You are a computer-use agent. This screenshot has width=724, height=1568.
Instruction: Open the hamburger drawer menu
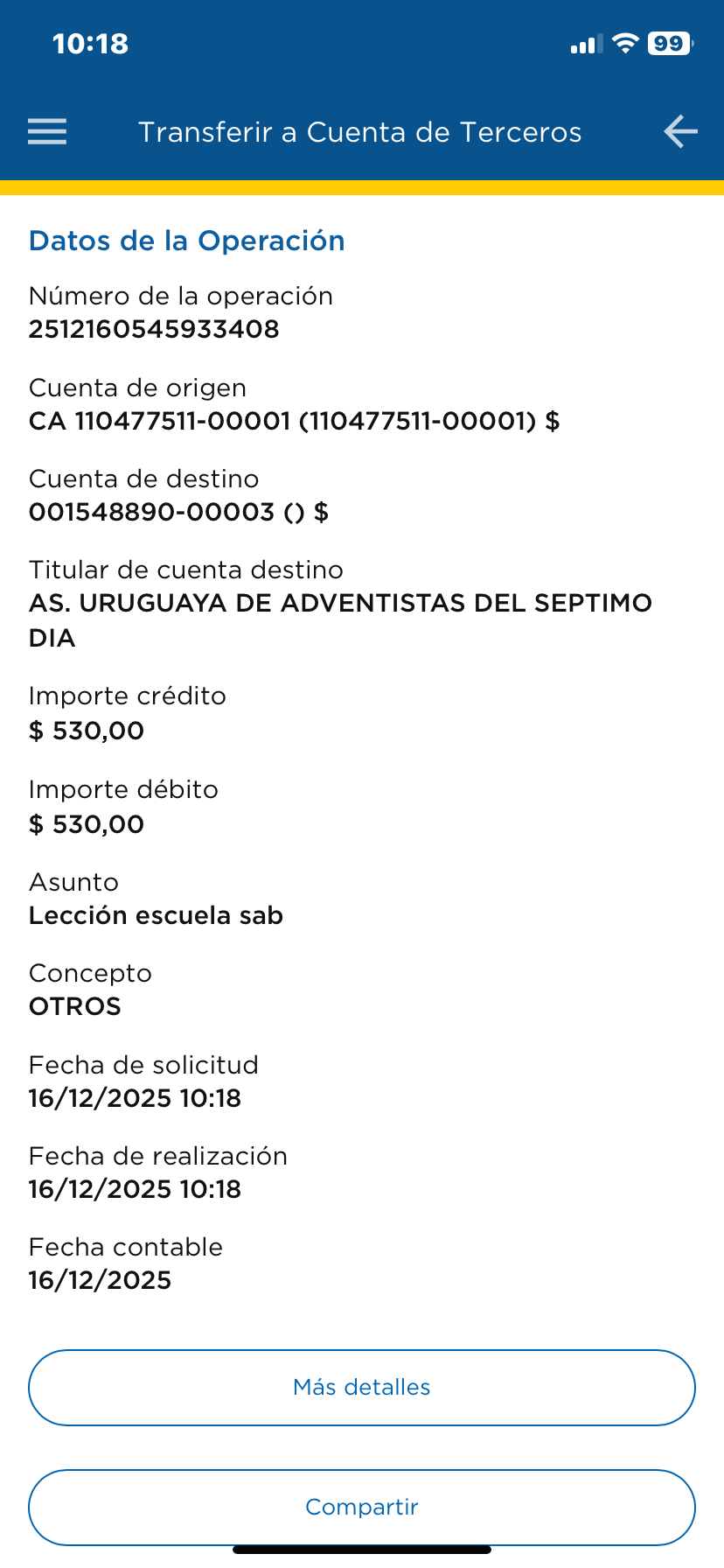(47, 132)
